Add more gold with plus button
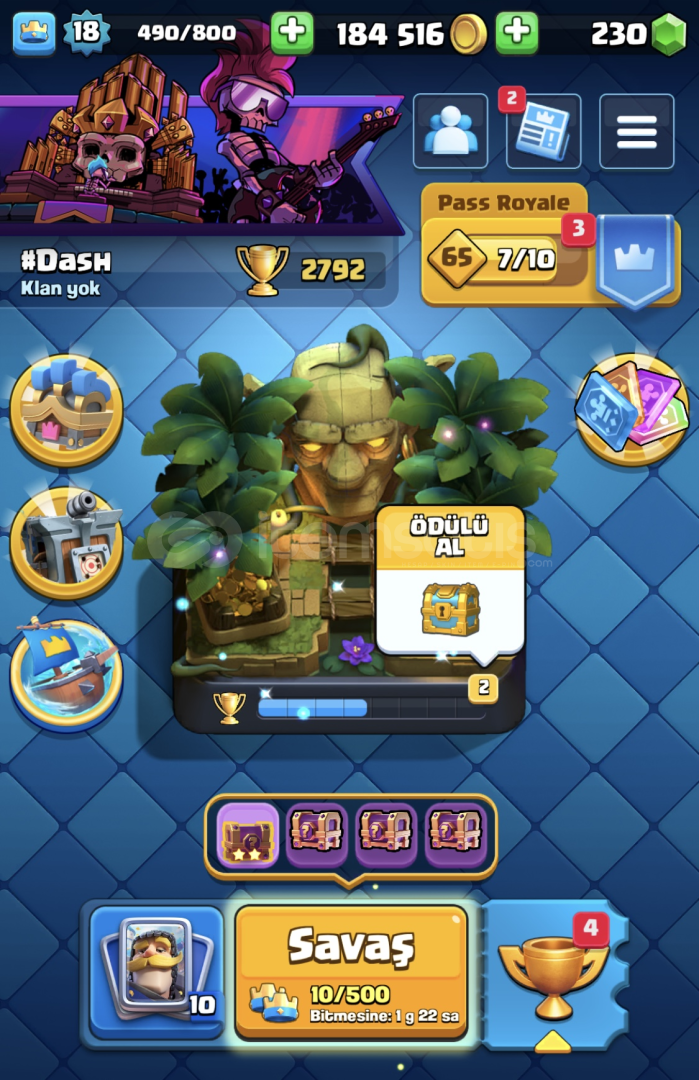The width and height of the screenshot is (699, 1080). pos(517,33)
